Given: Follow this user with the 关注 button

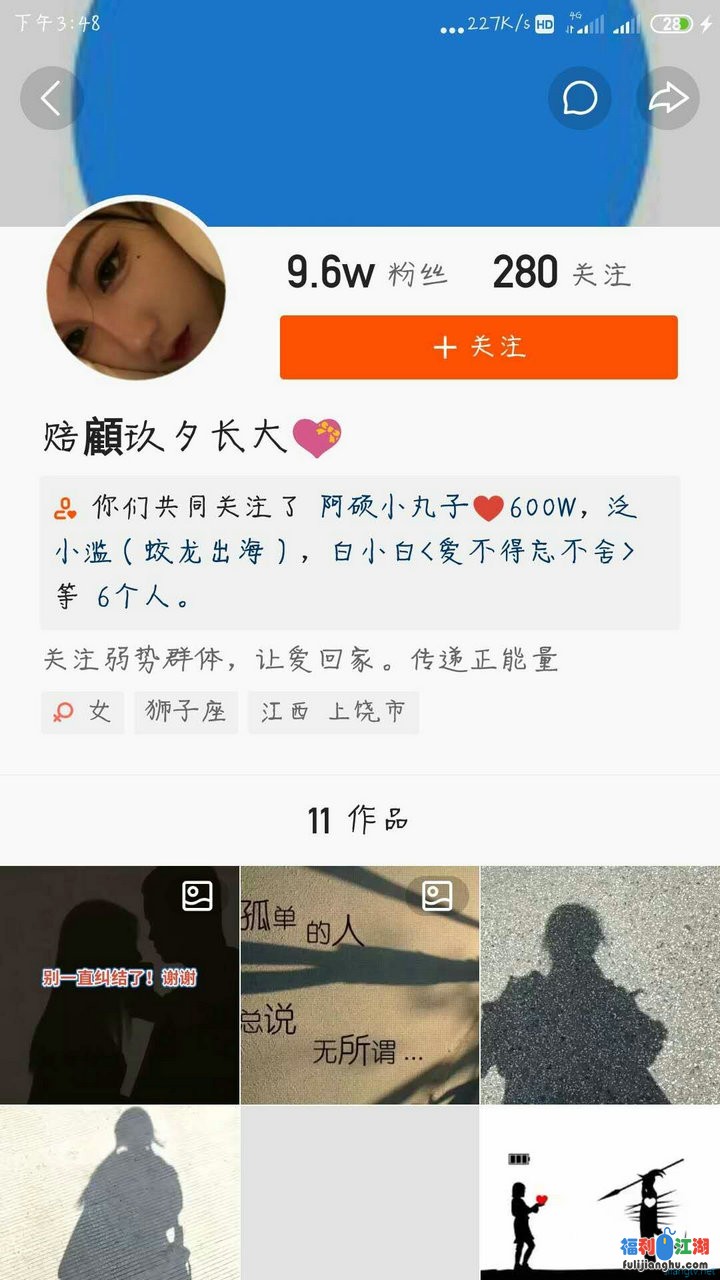Looking at the screenshot, I should pos(478,347).
